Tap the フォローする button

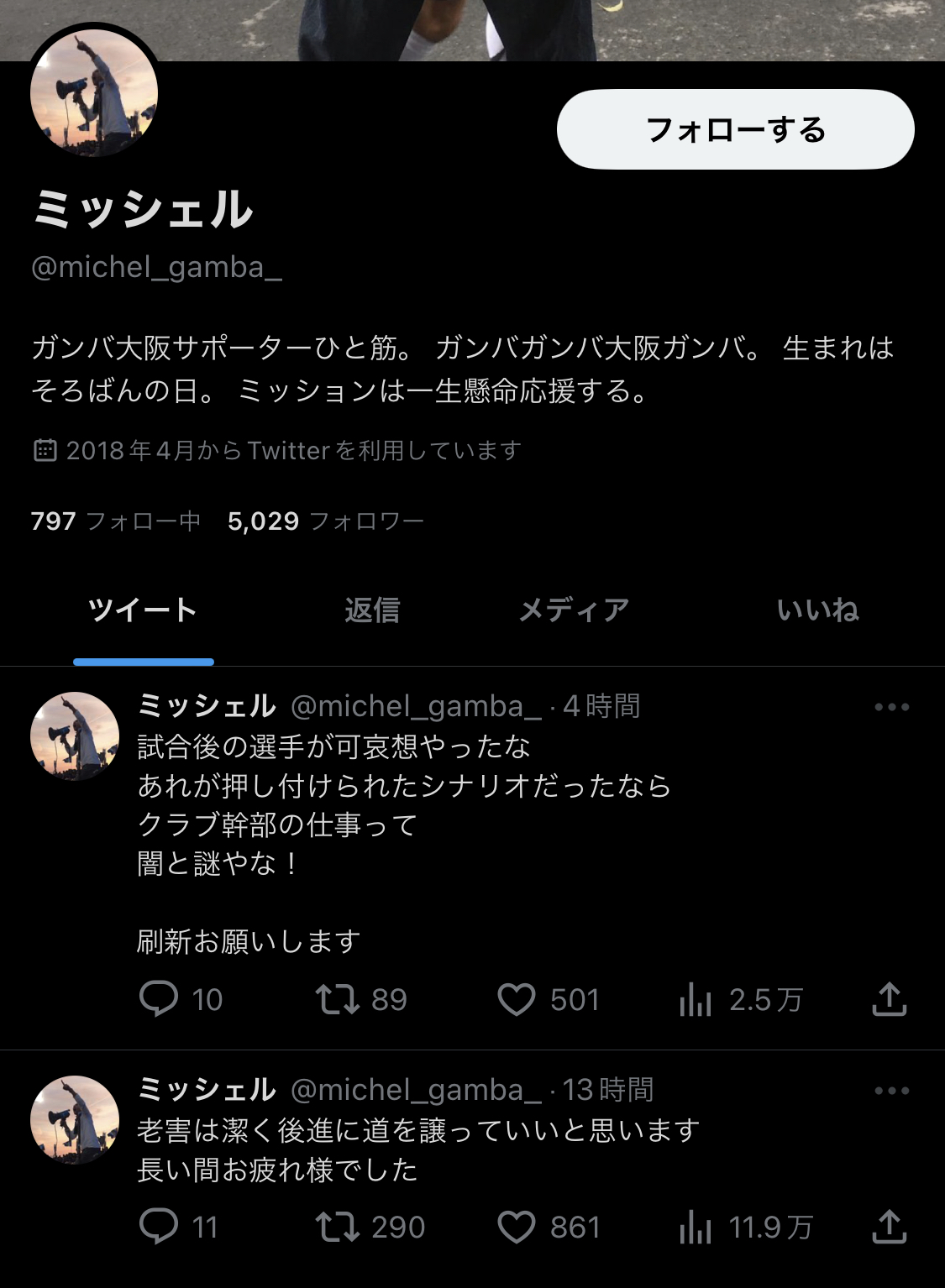click(735, 129)
